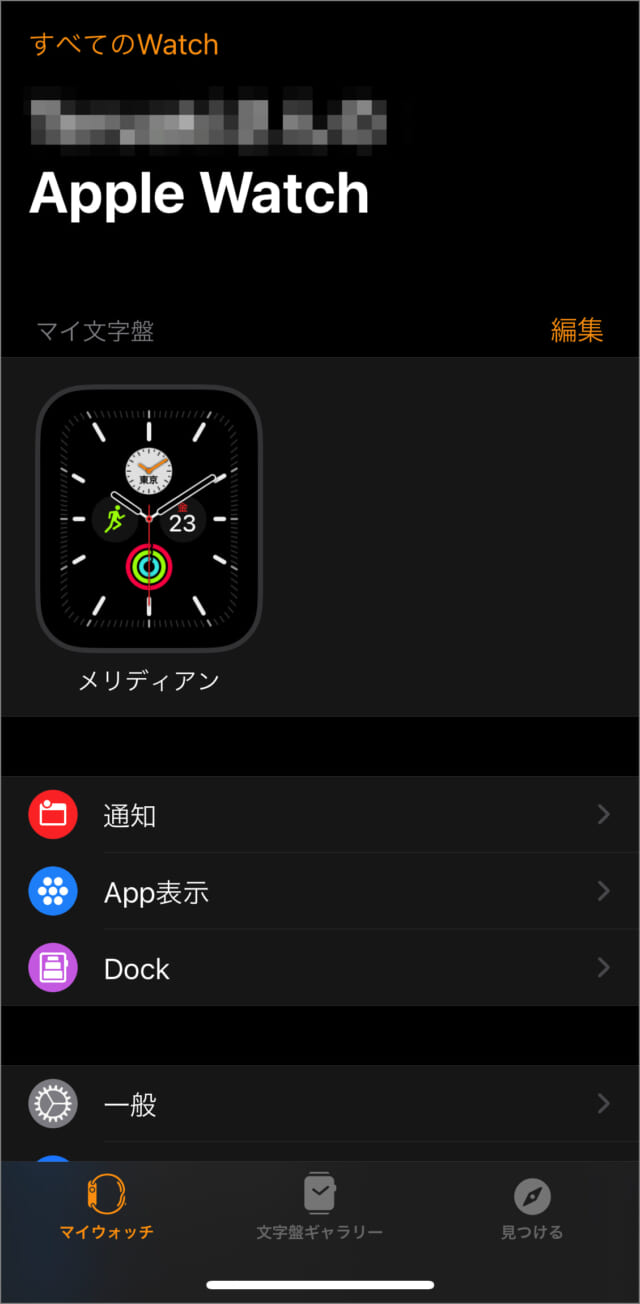The image size is (640, 1304).
Task: Open 通知 settings
Action: pyautogui.click(x=320, y=815)
